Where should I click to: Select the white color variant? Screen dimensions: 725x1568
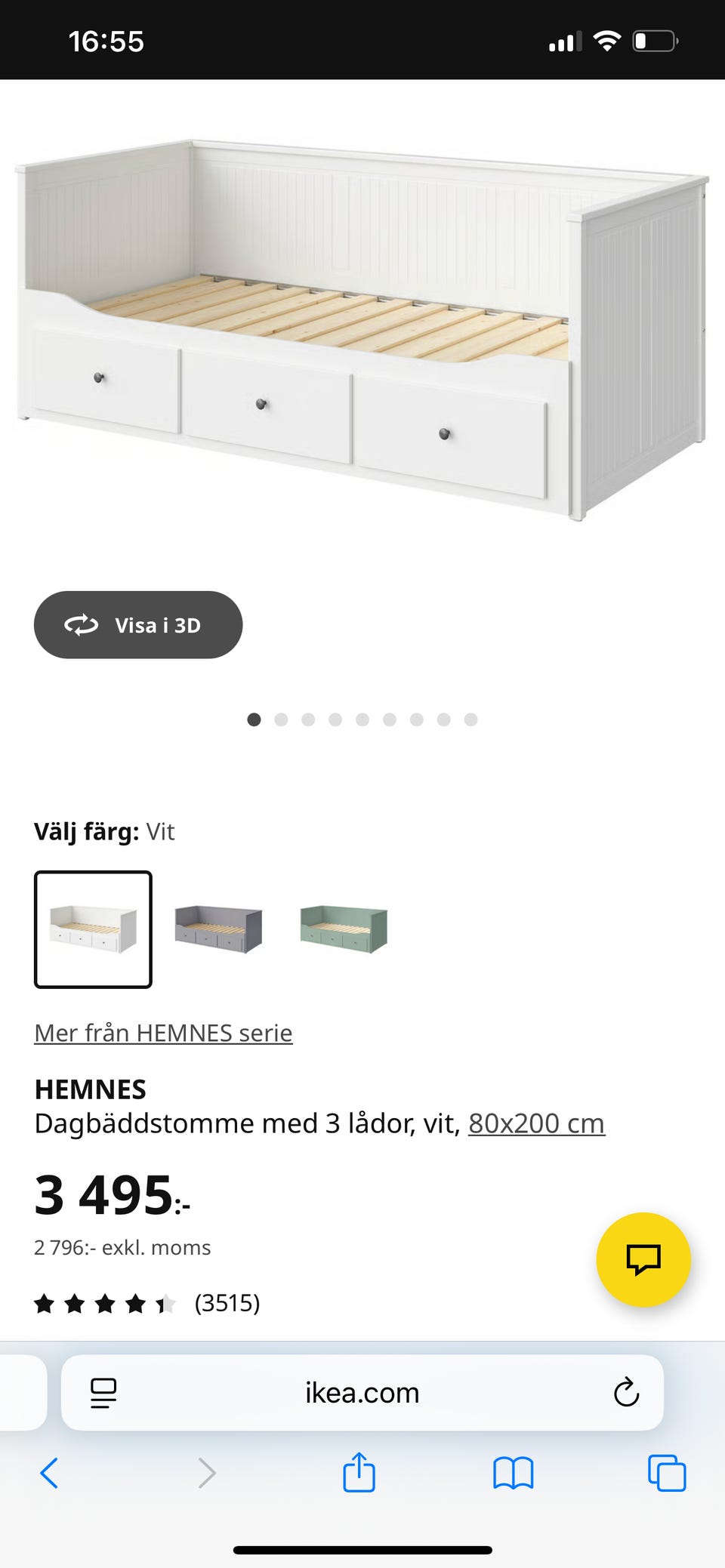pyautogui.click(x=93, y=929)
